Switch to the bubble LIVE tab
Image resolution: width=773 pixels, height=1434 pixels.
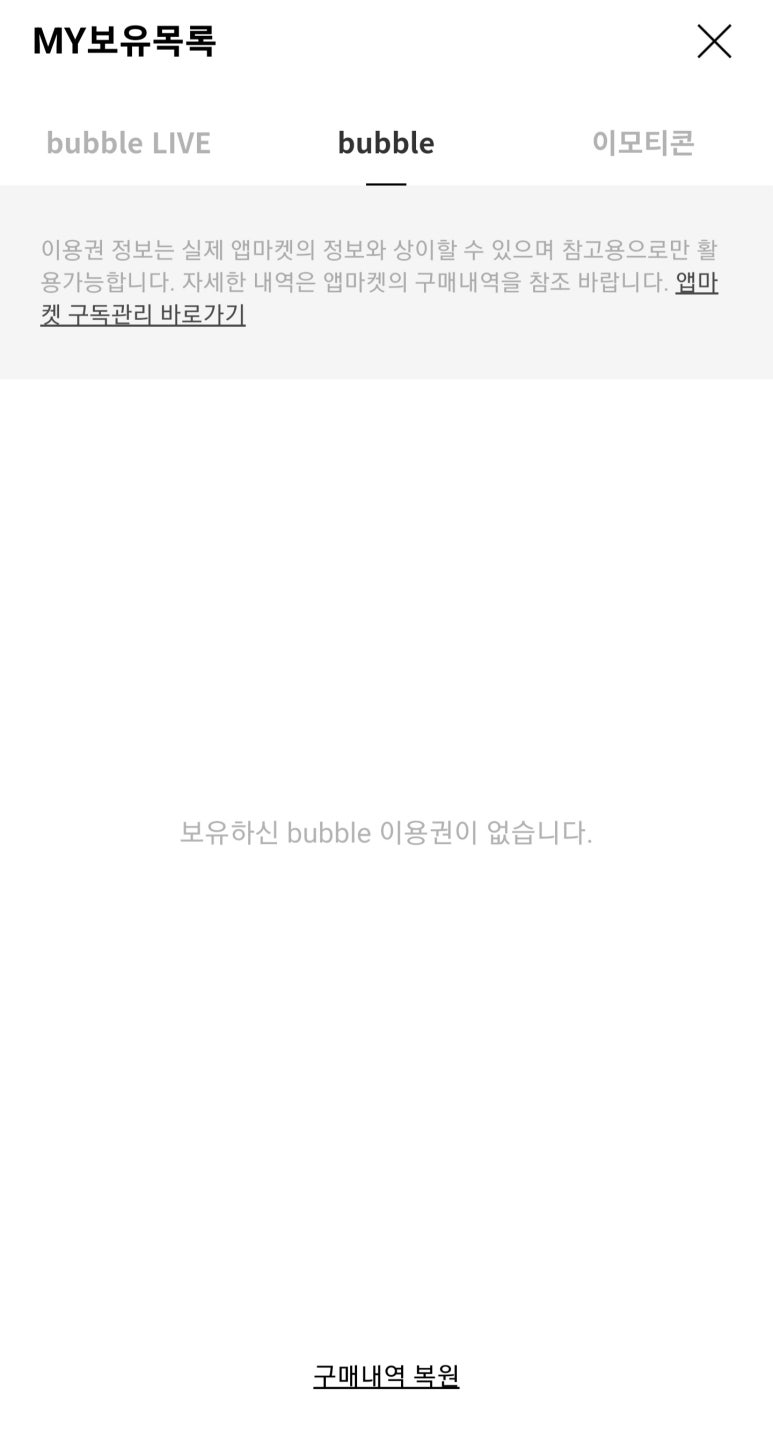point(128,143)
